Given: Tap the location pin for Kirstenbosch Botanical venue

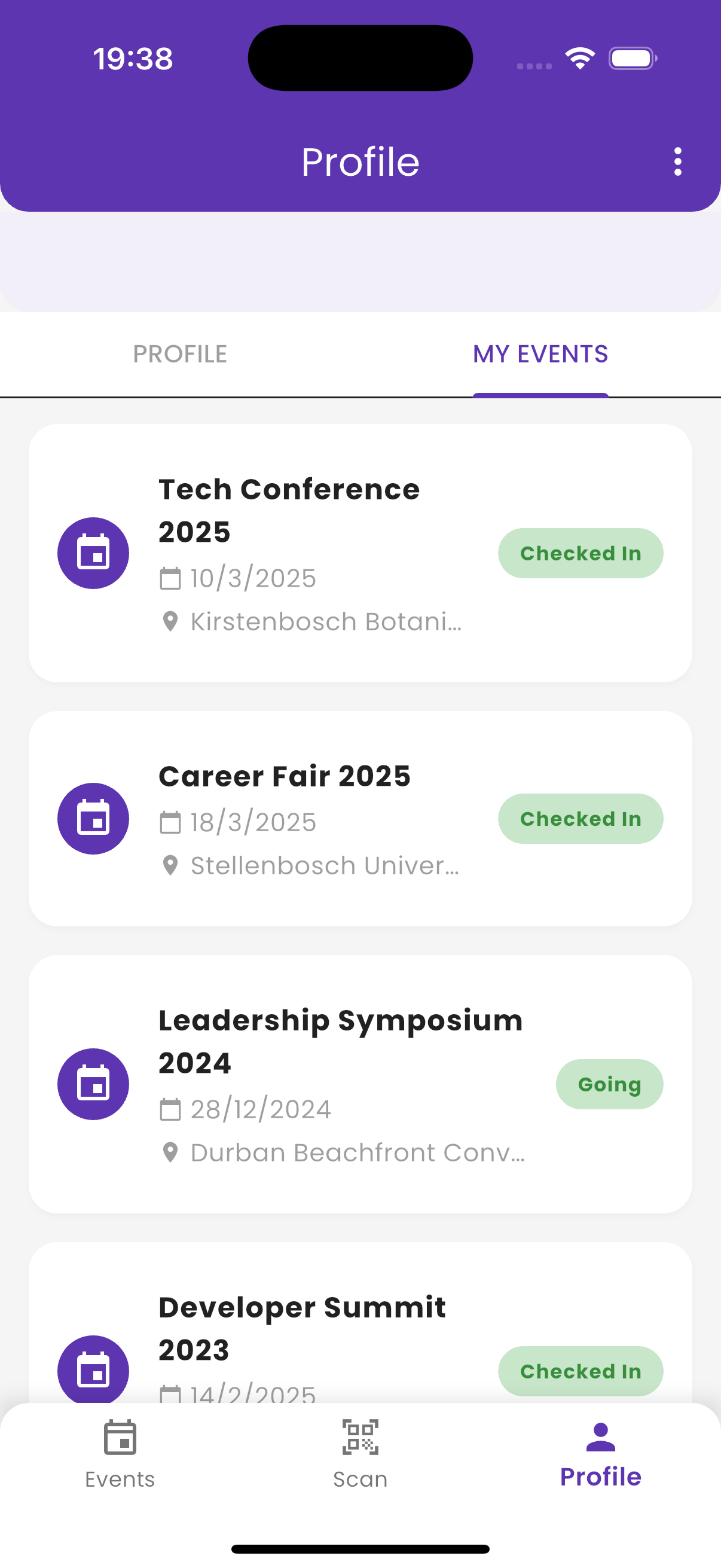Looking at the screenshot, I should point(170,621).
